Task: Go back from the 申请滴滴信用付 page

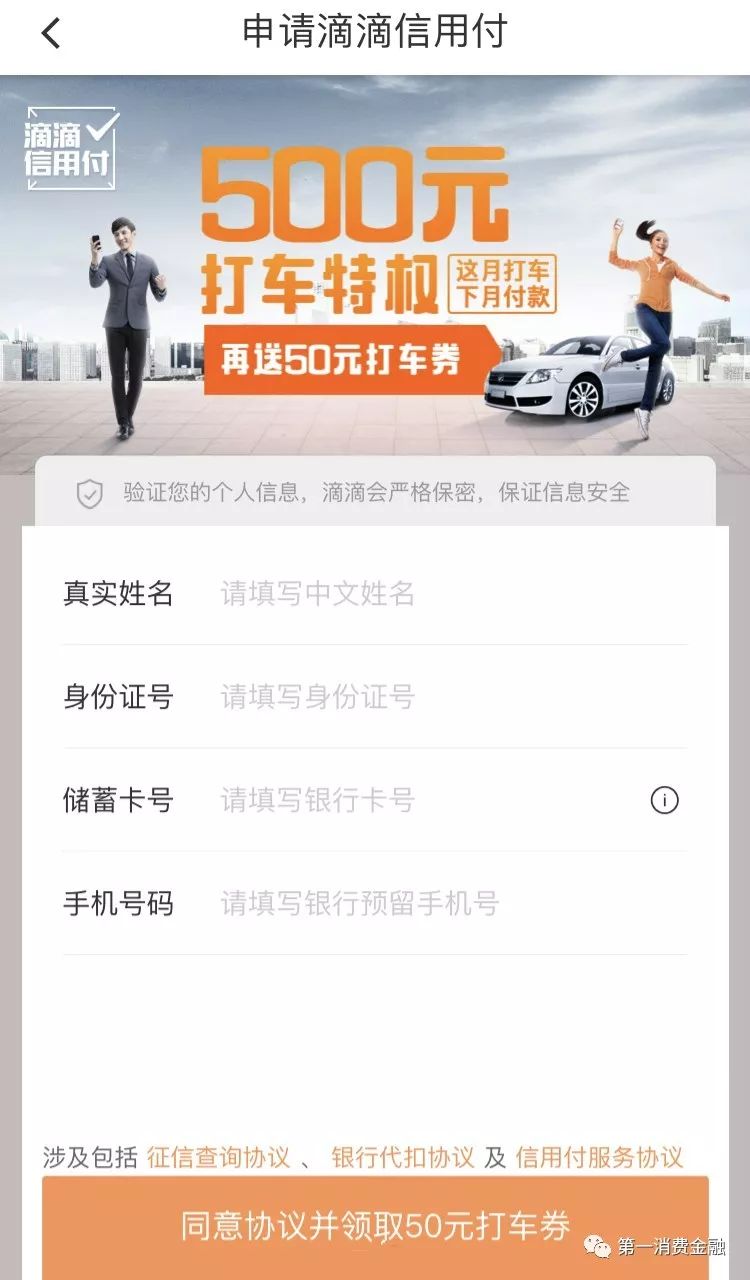Action: click(51, 34)
